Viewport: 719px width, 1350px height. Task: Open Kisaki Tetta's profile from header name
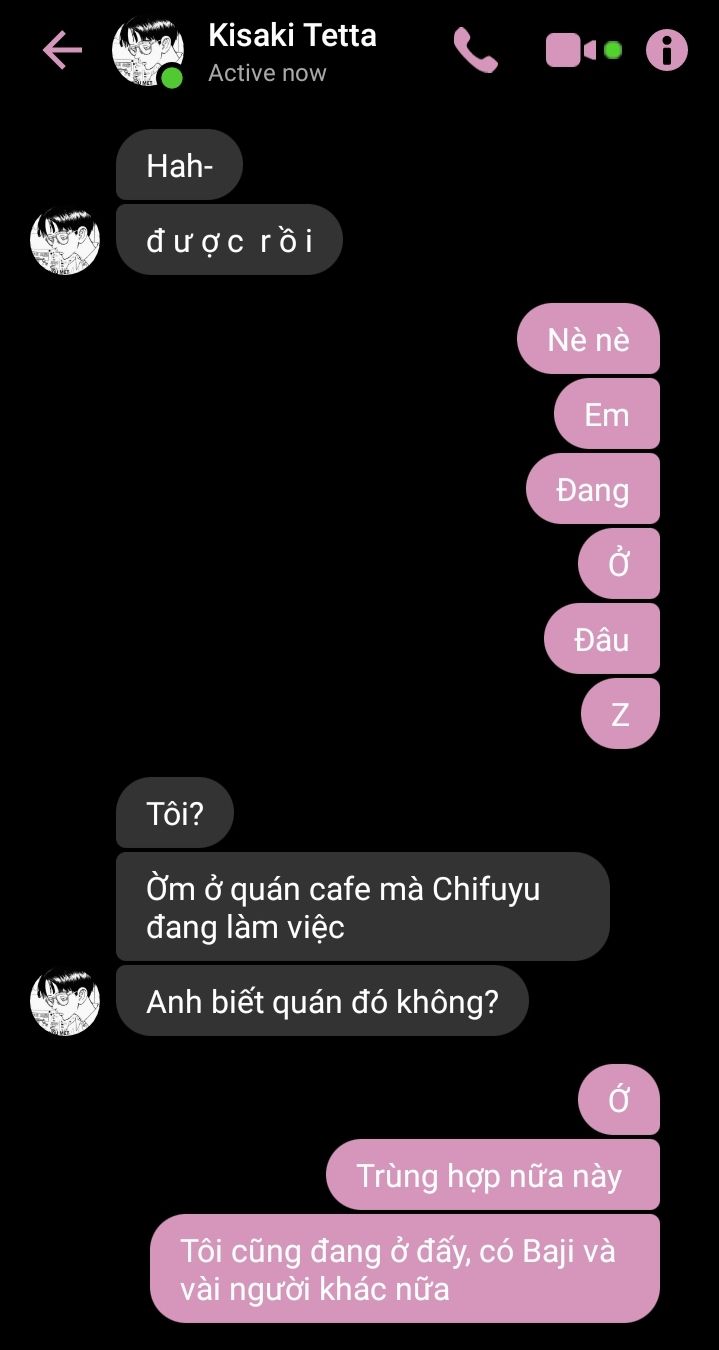[292, 36]
